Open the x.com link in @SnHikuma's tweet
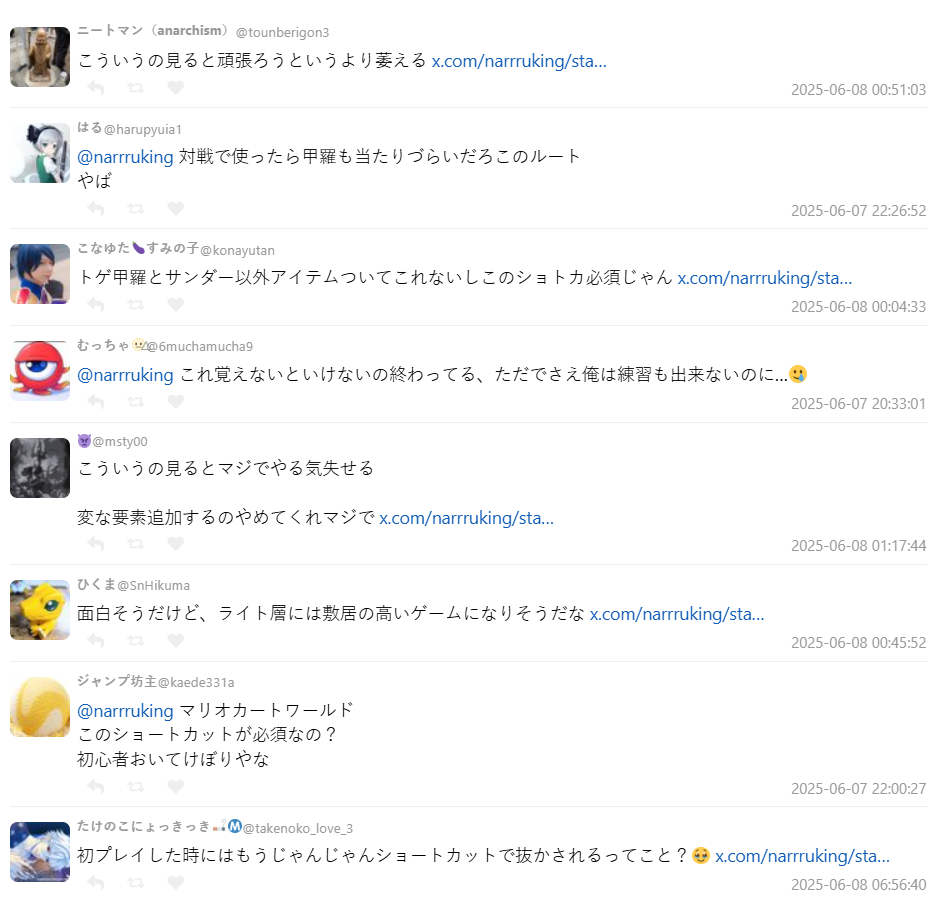This screenshot has width=938, height=902. [x=676, y=614]
